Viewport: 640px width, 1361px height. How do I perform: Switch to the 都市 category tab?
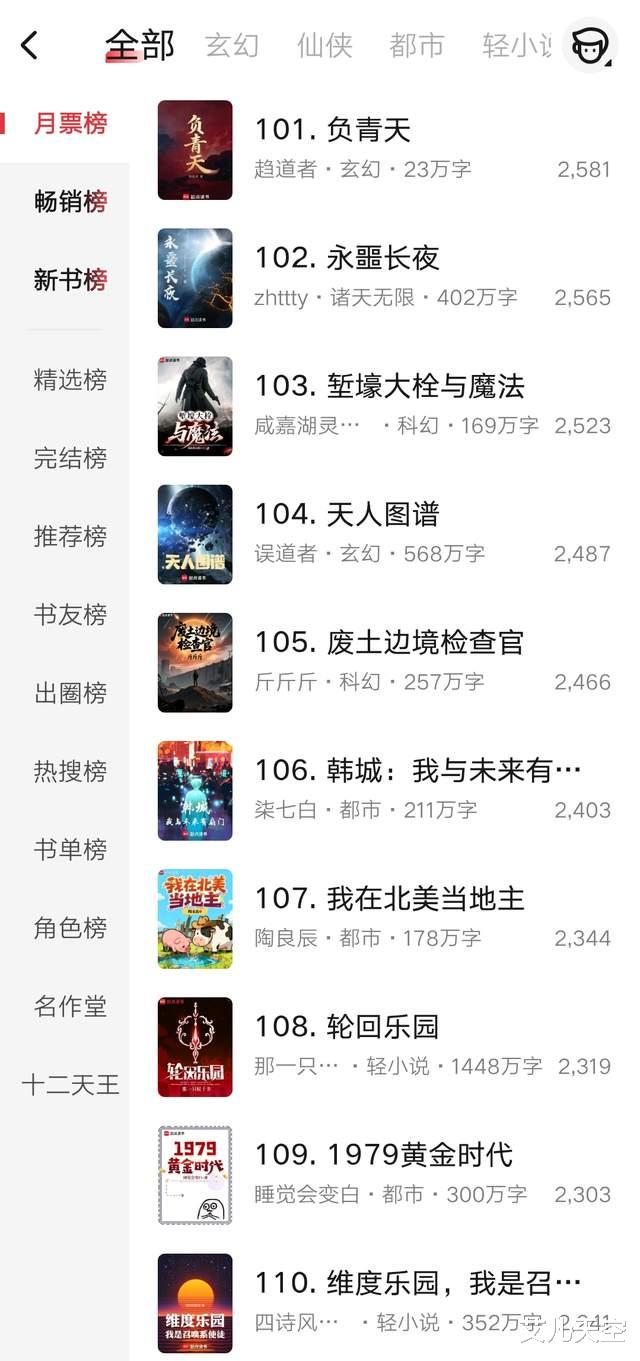click(x=416, y=46)
